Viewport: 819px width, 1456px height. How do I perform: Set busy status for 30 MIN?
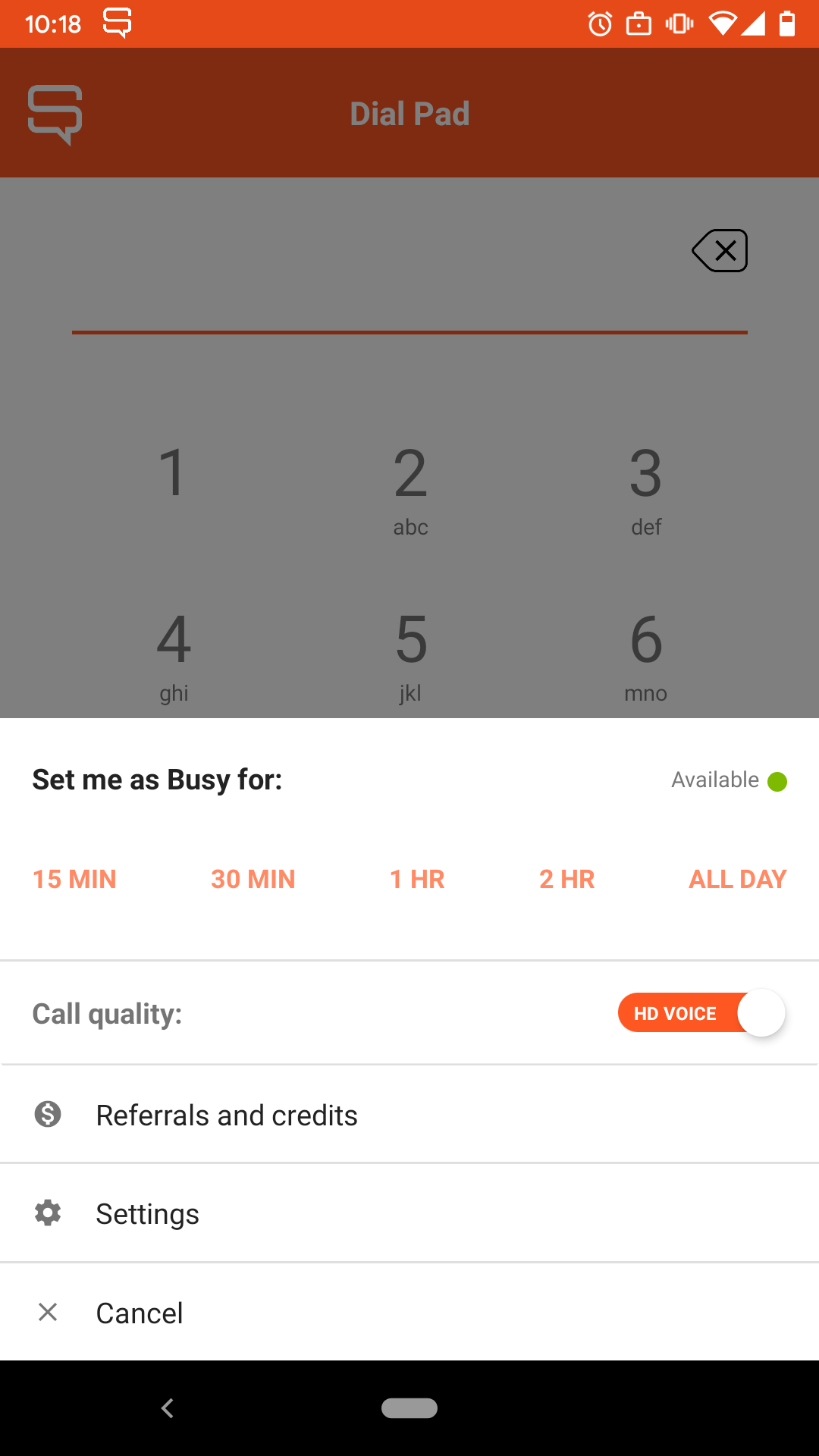(x=253, y=879)
